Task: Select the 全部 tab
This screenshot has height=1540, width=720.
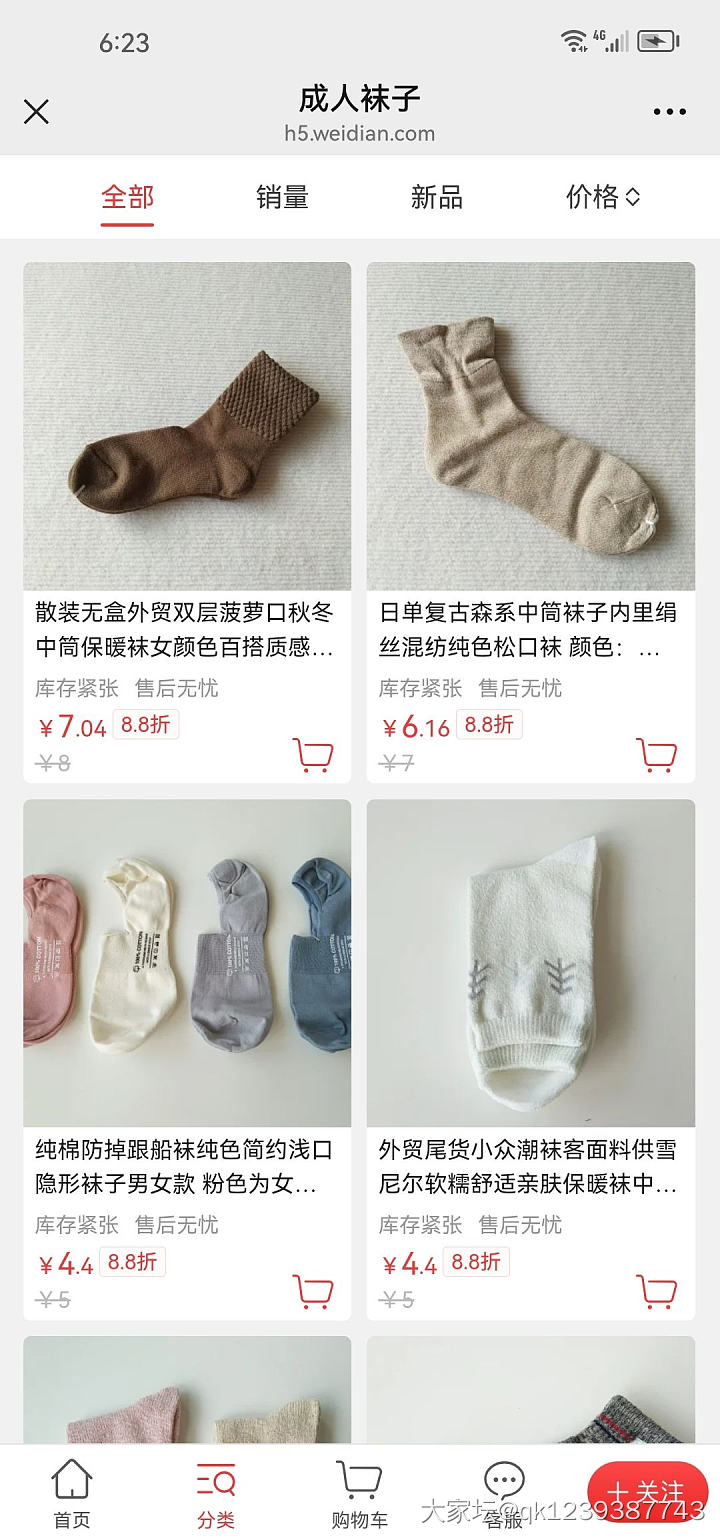Action: click(x=127, y=197)
